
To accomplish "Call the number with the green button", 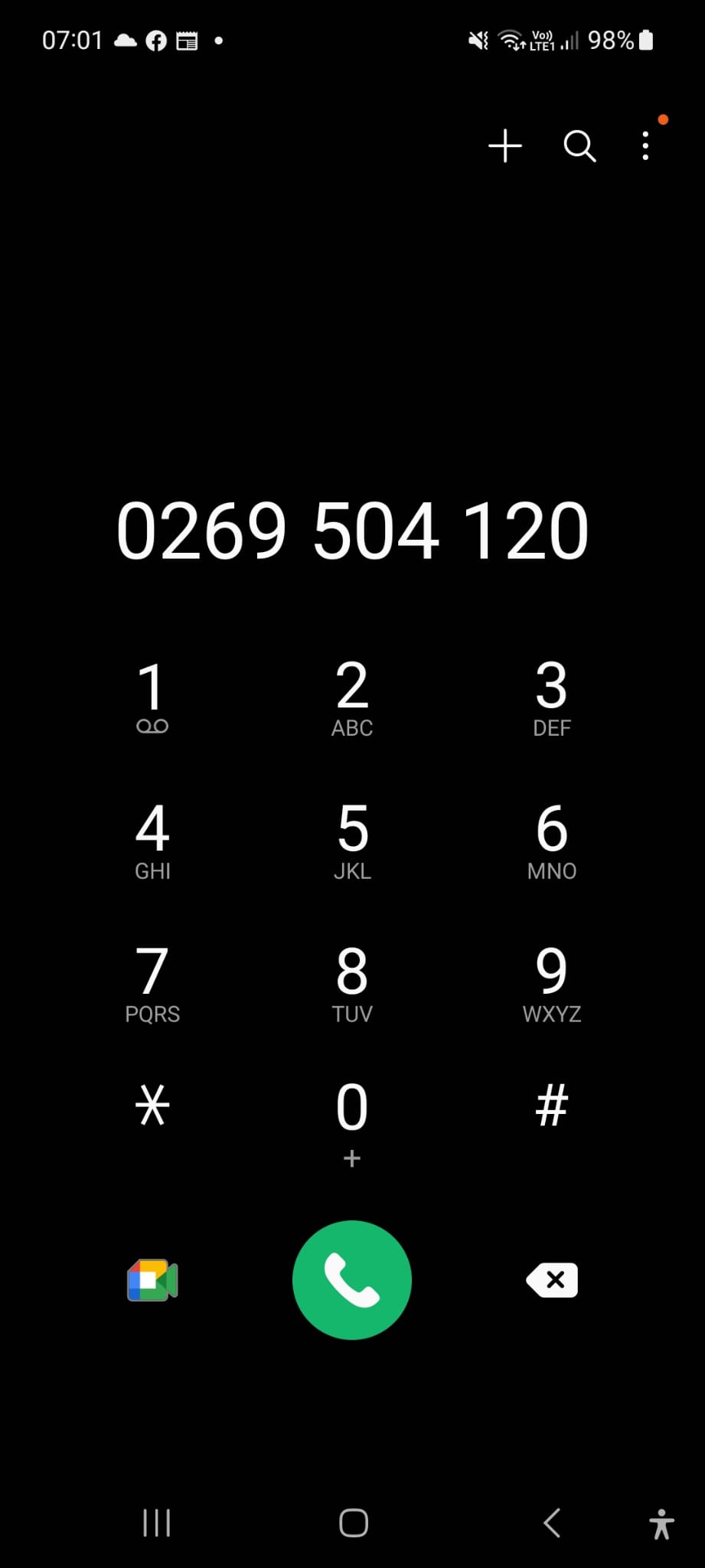I will (x=352, y=1280).
